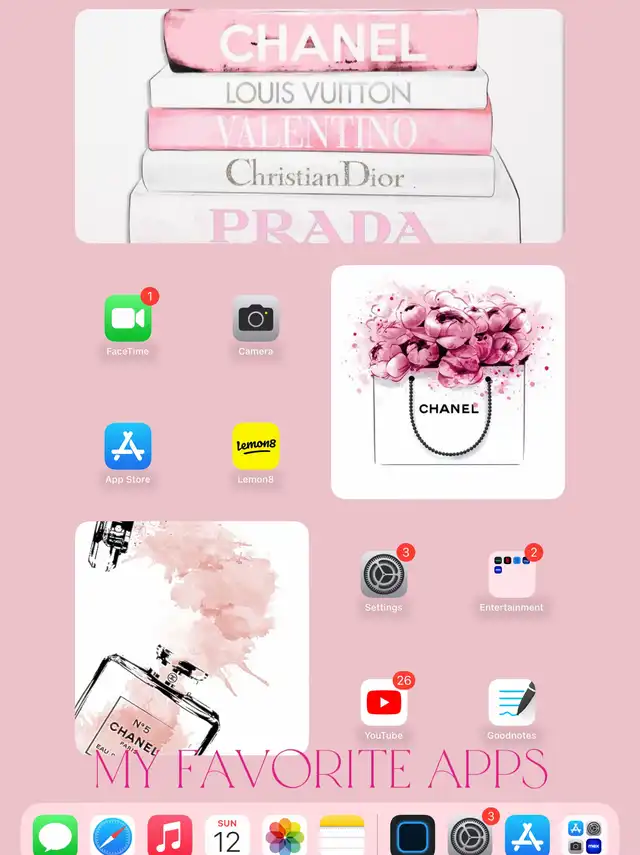Viewport: 640px width, 855px height.
Task: Open Photos from the dock
Action: tap(285, 836)
